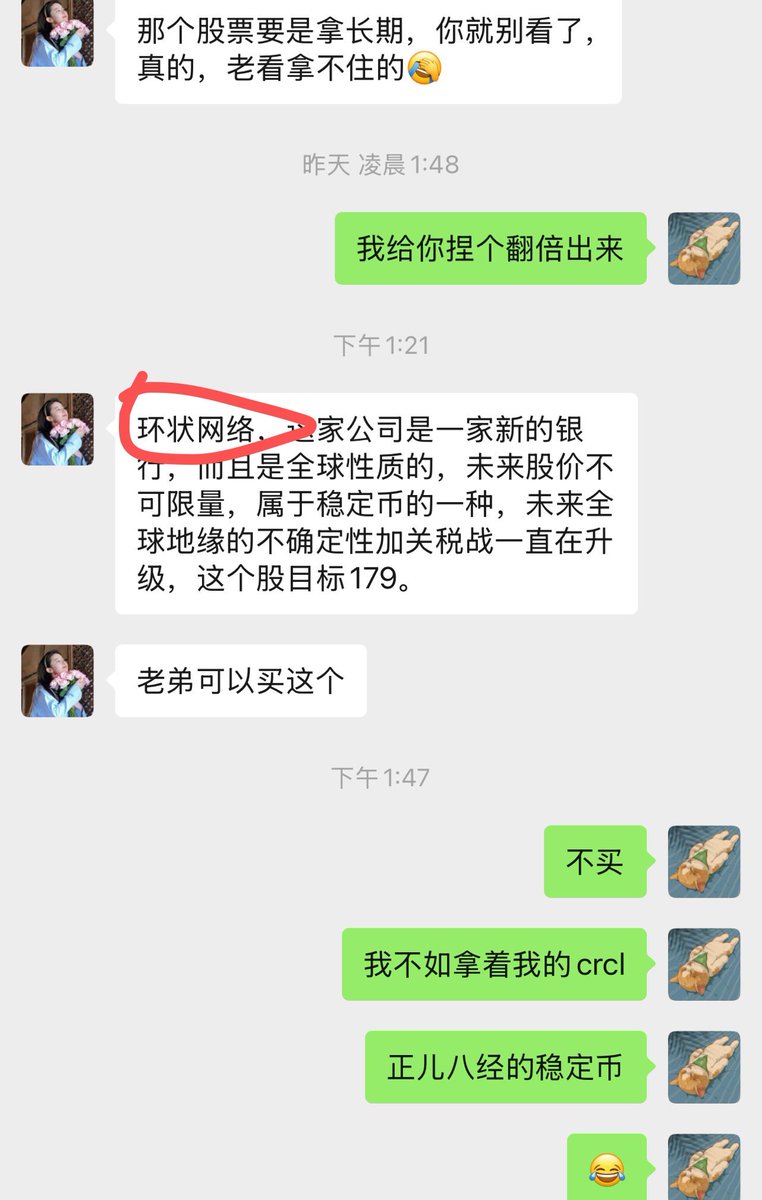Viewport: 762px width, 1200px height.
Task: Open sender's avatar next to 老弟可以买这个
Action: coord(57,680)
